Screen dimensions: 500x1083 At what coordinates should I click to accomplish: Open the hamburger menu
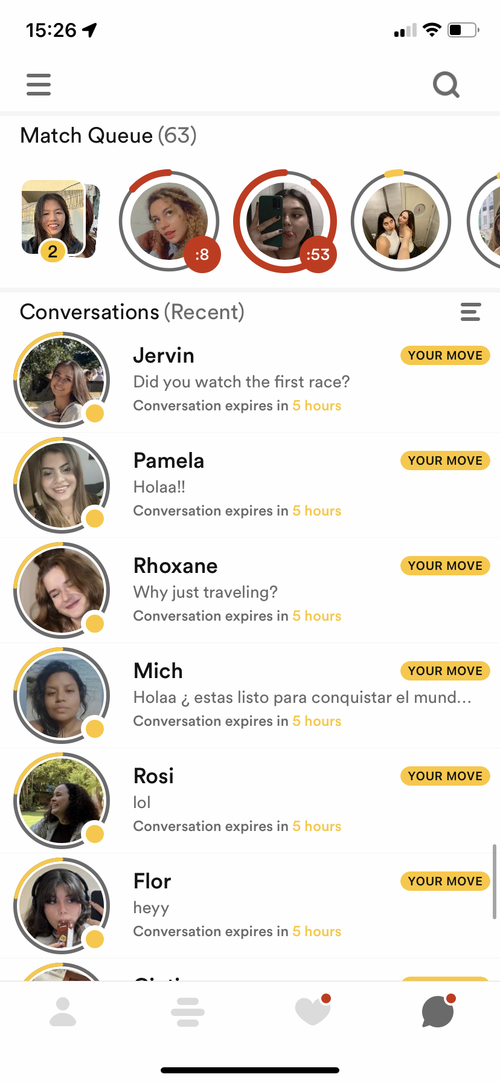click(39, 85)
